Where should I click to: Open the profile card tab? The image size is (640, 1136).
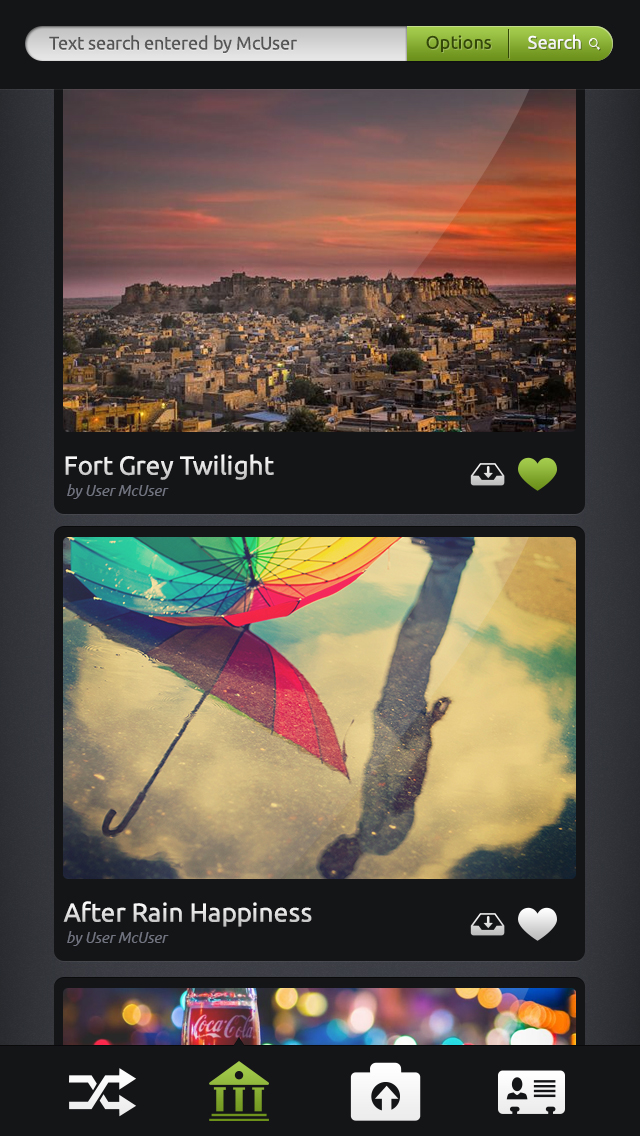(x=531, y=1092)
